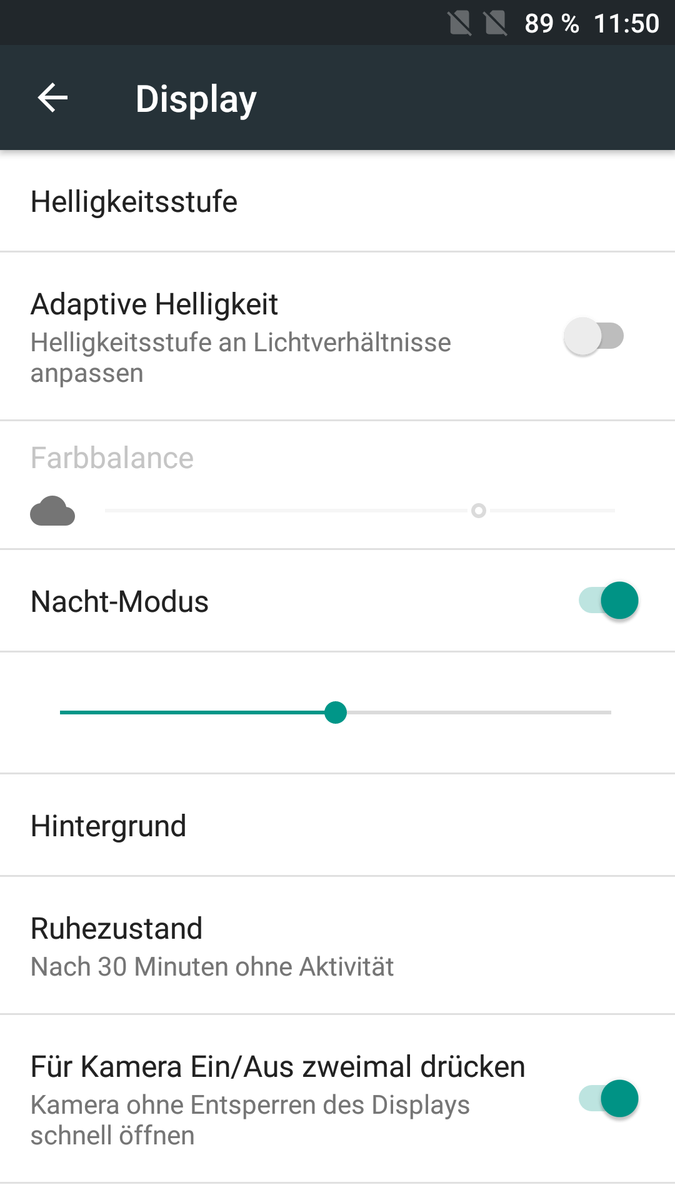
Task: Go back from Display settings
Action: pyautogui.click(x=53, y=98)
